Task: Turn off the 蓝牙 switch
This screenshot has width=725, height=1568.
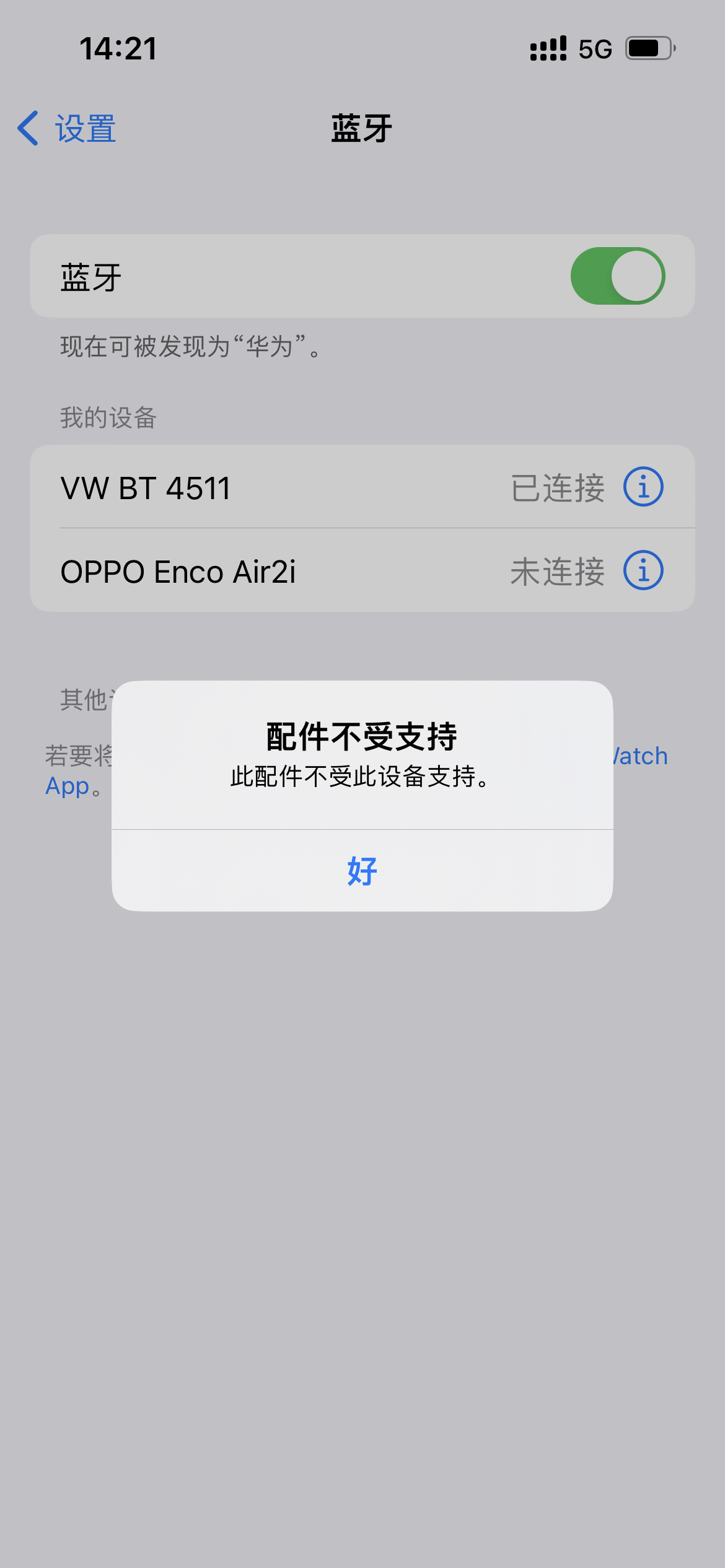Action: 617,276
